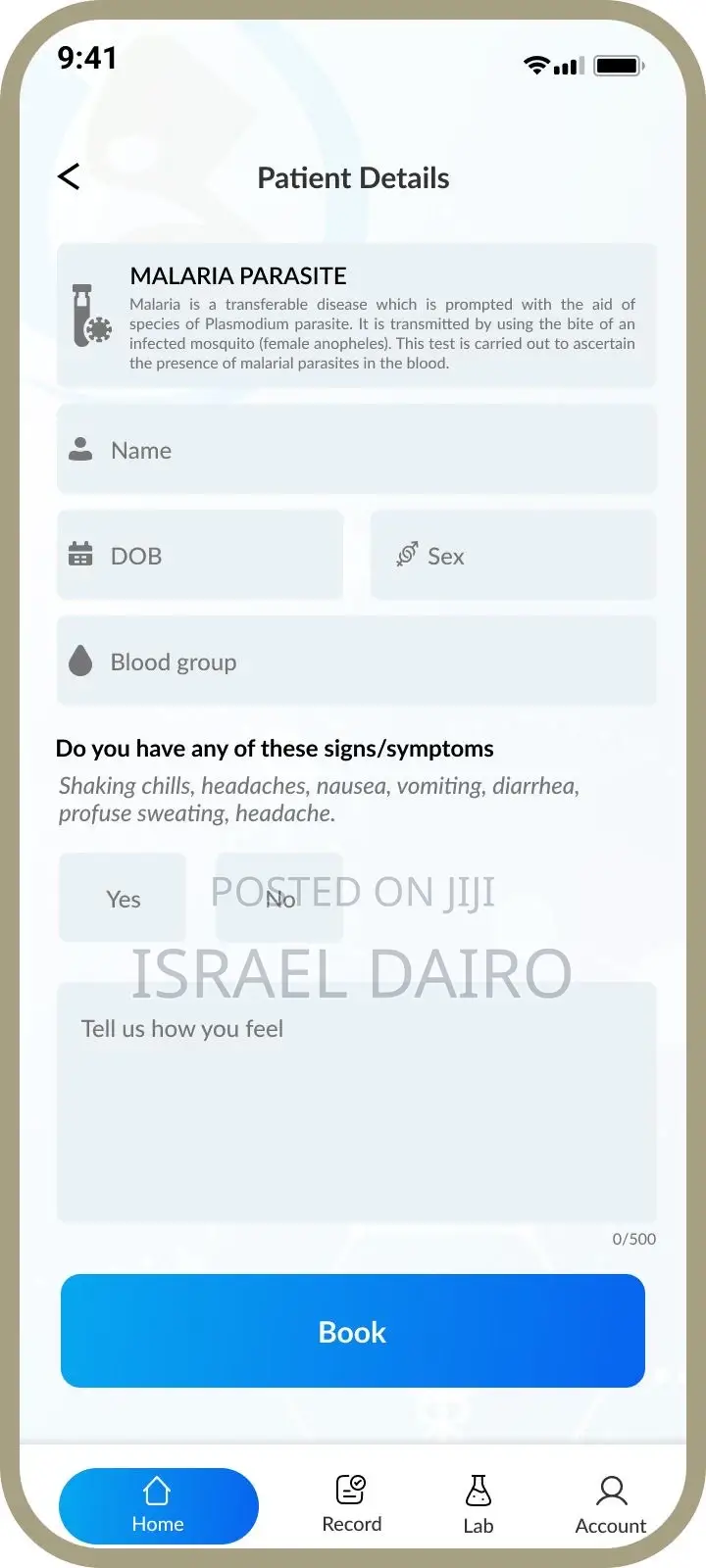Go to the Lab tab
The image size is (706, 1568).
click(479, 1505)
